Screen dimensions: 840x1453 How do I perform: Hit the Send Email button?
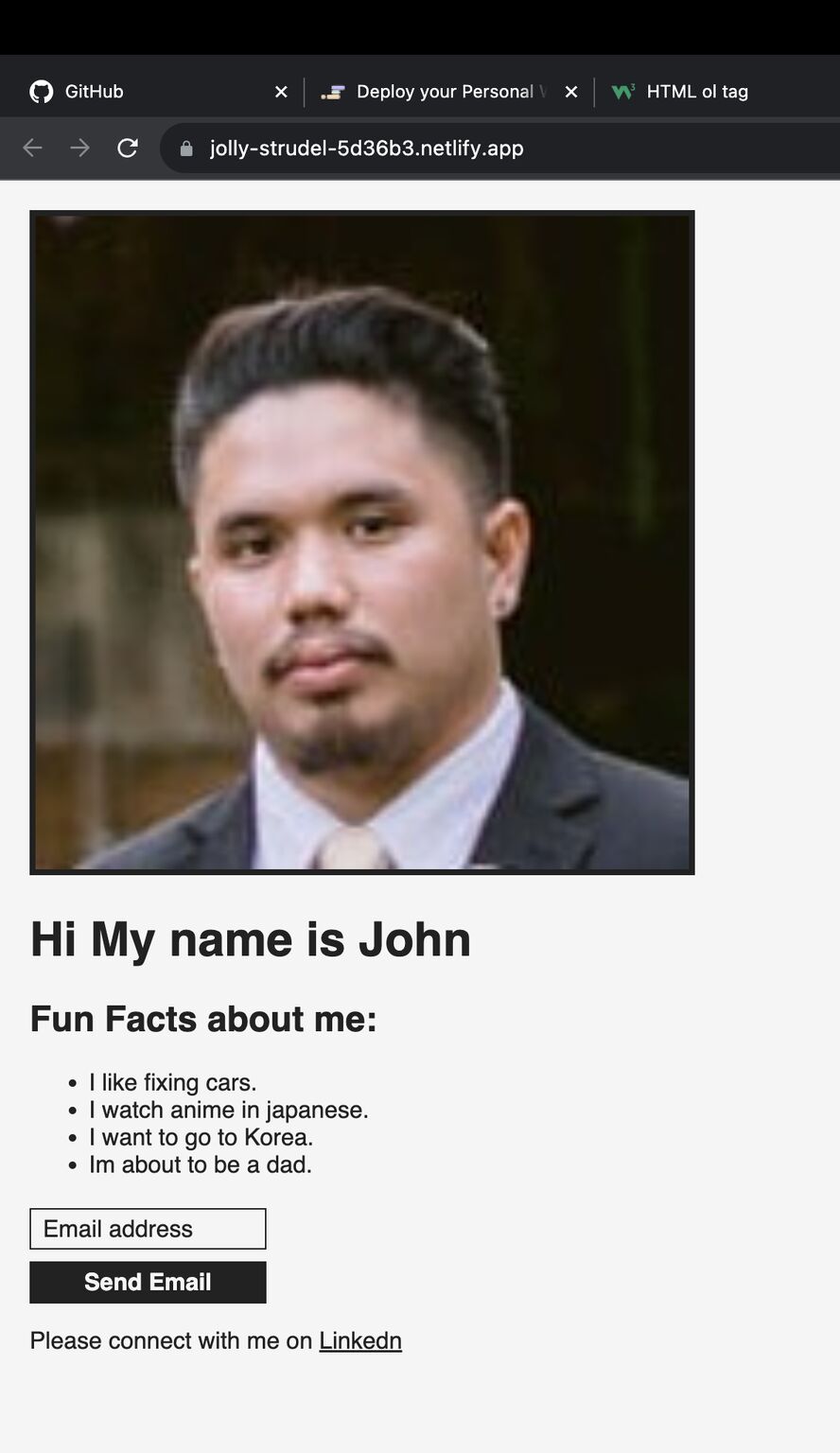pos(148,1282)
